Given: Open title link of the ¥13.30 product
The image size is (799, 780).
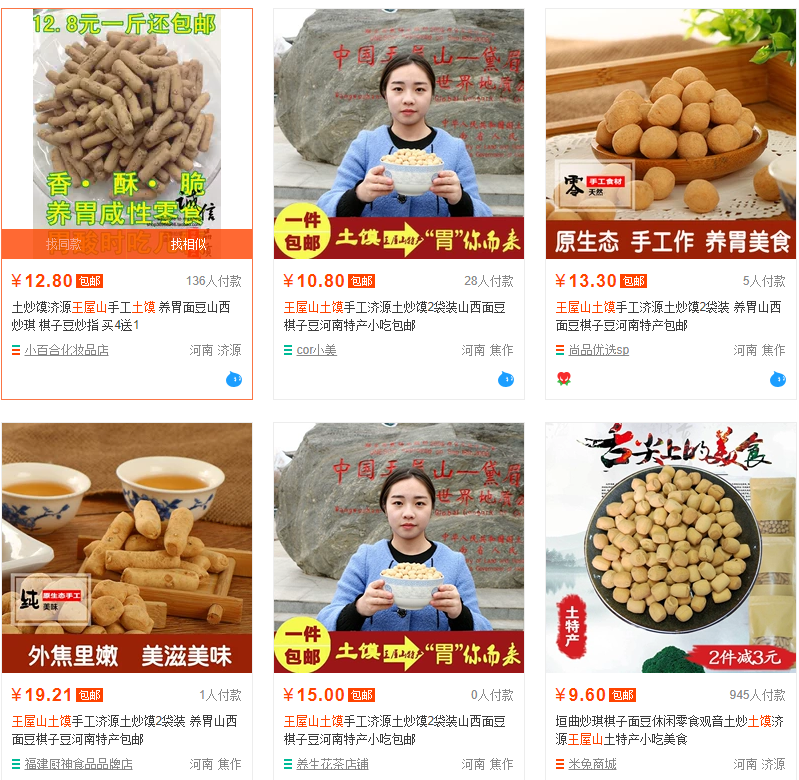Looking at the screenshot, I should point(668,316).
